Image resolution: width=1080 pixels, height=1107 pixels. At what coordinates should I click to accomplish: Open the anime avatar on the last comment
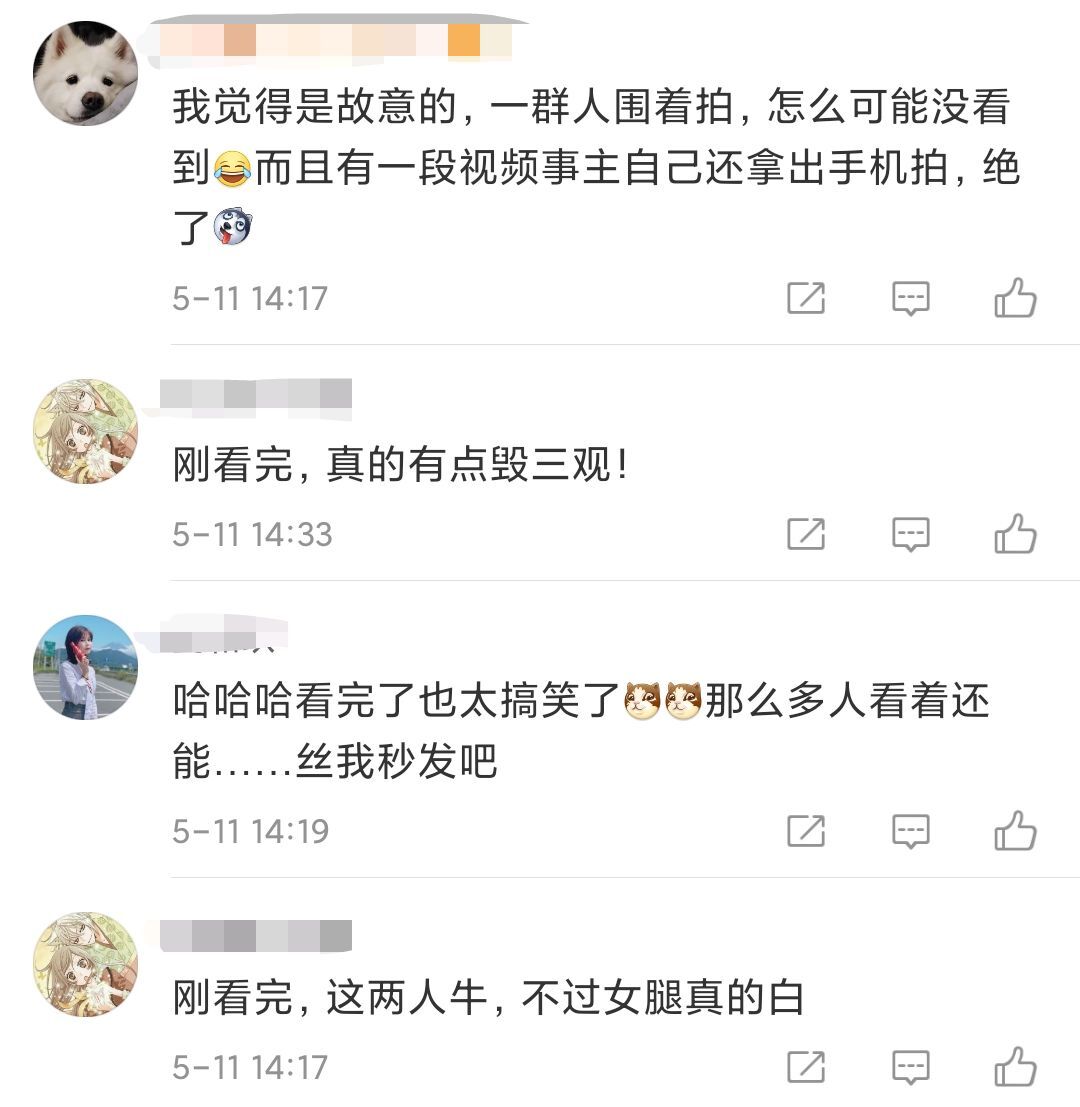pyautogui.click(x=85, y=965)
